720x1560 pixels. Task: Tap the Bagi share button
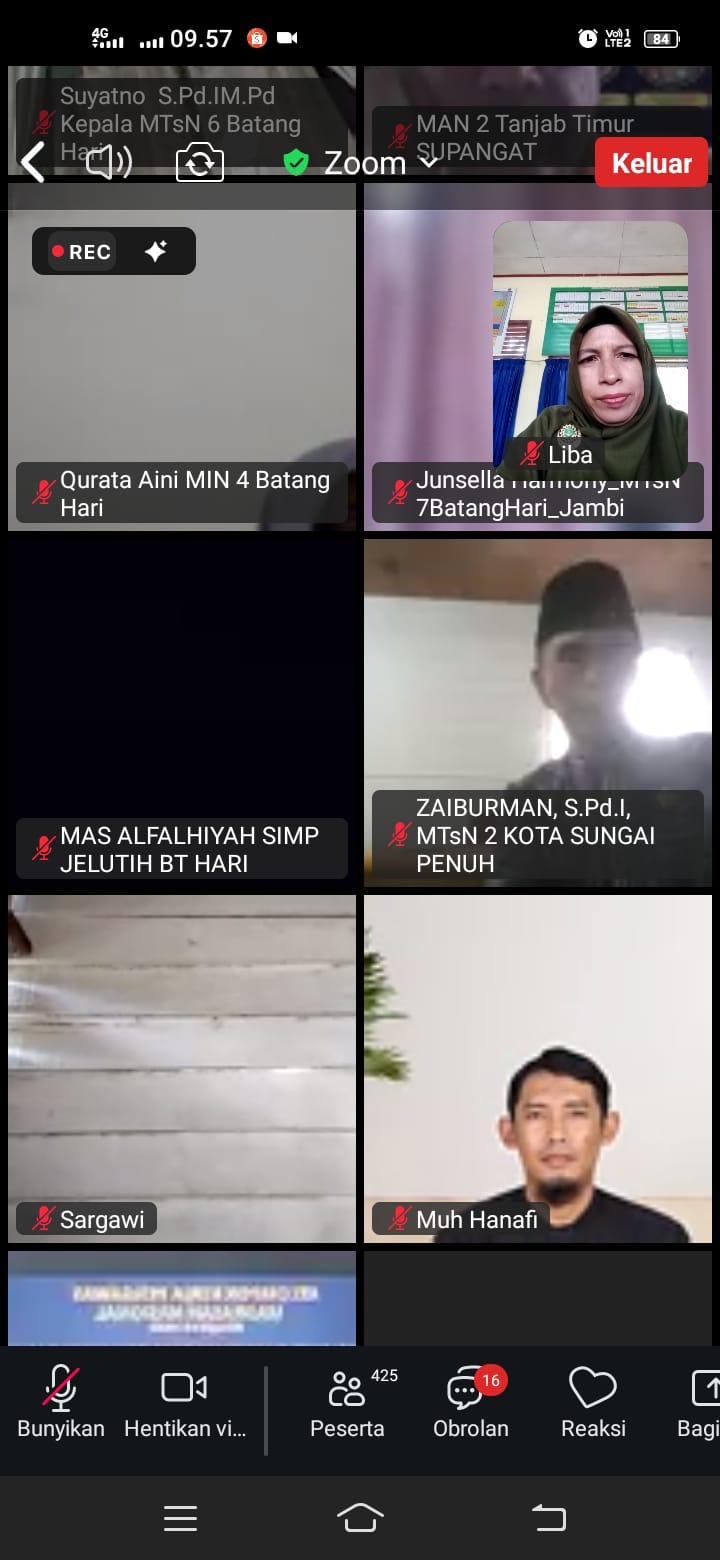(x=700, y=1403)
